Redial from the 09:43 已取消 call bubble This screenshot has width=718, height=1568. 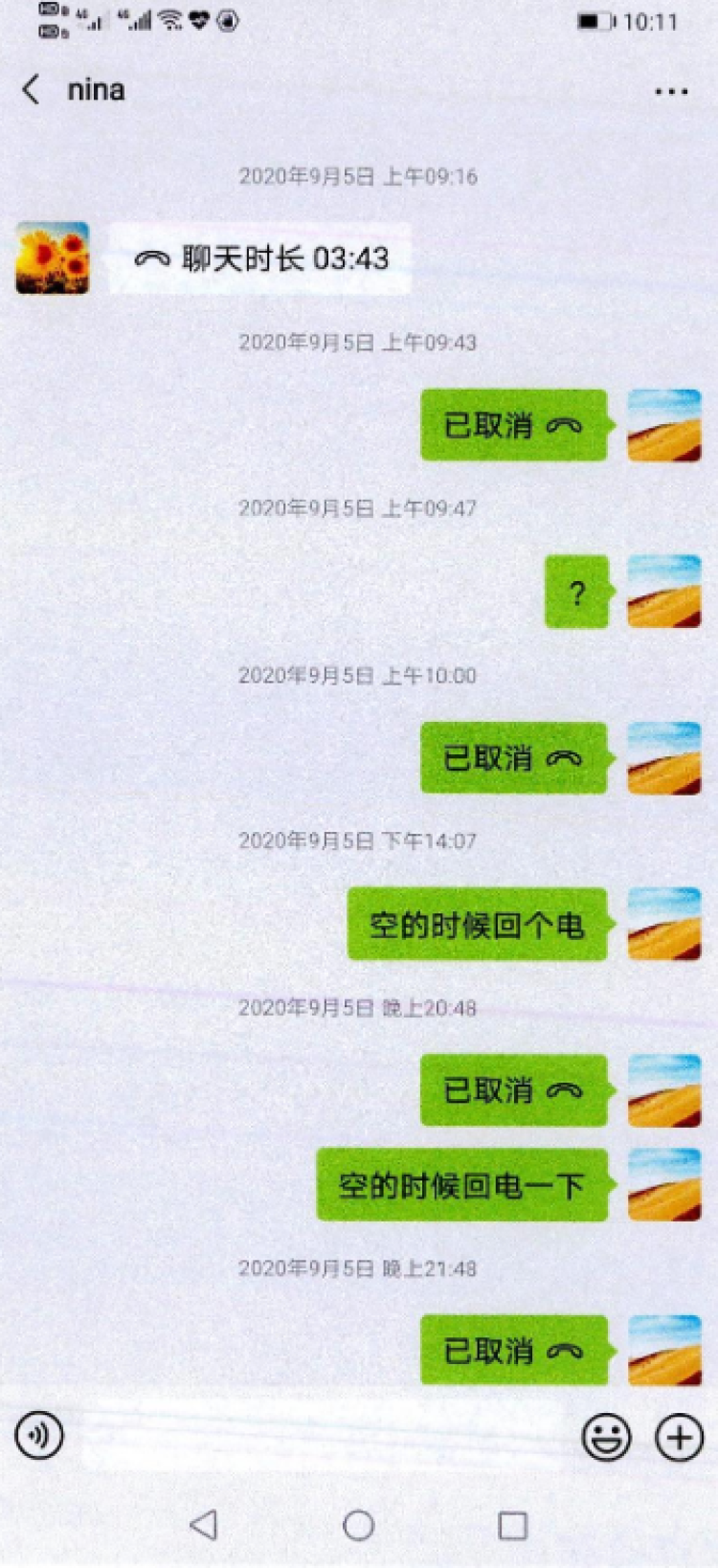pyautogui.click(x=514, y=425)
